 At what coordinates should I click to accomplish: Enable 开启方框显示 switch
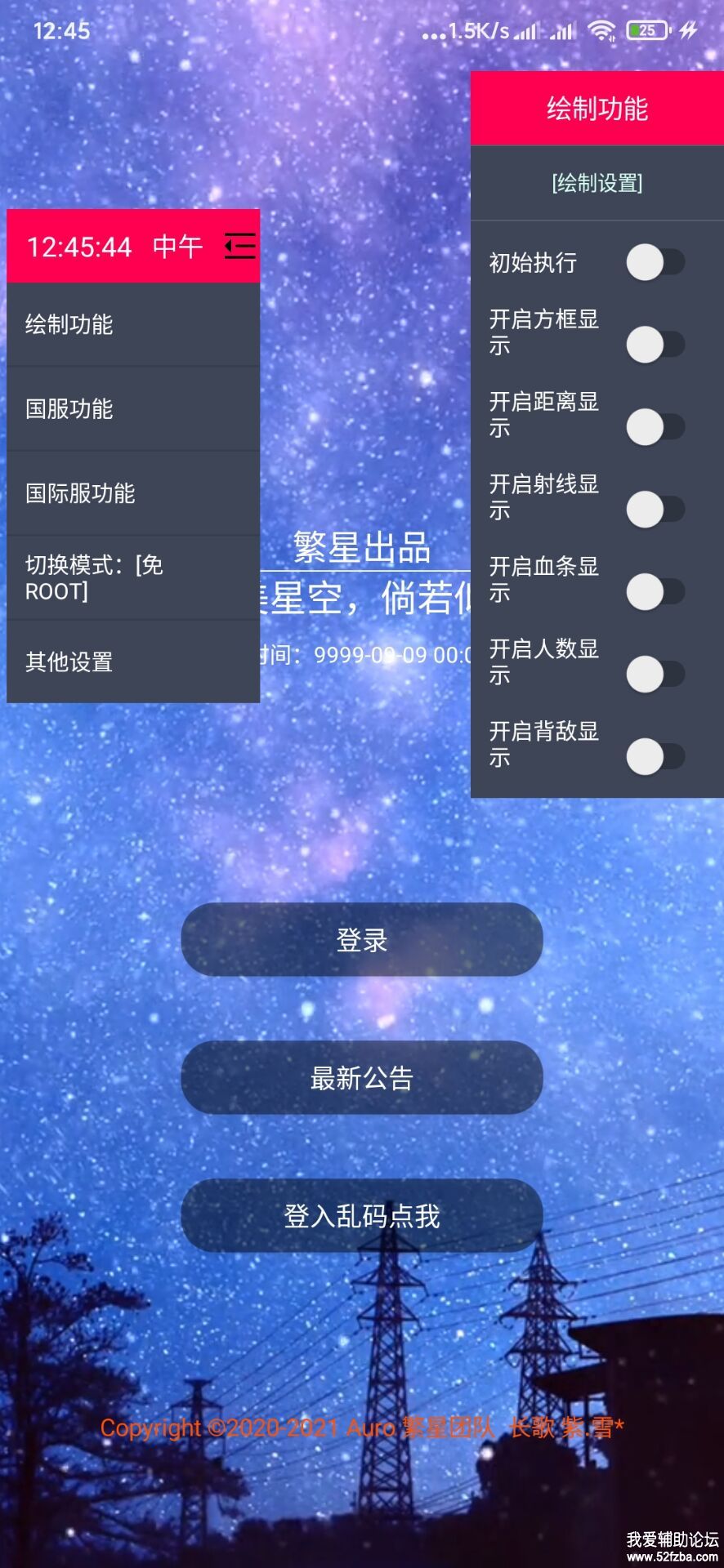[x=655, y=345]
